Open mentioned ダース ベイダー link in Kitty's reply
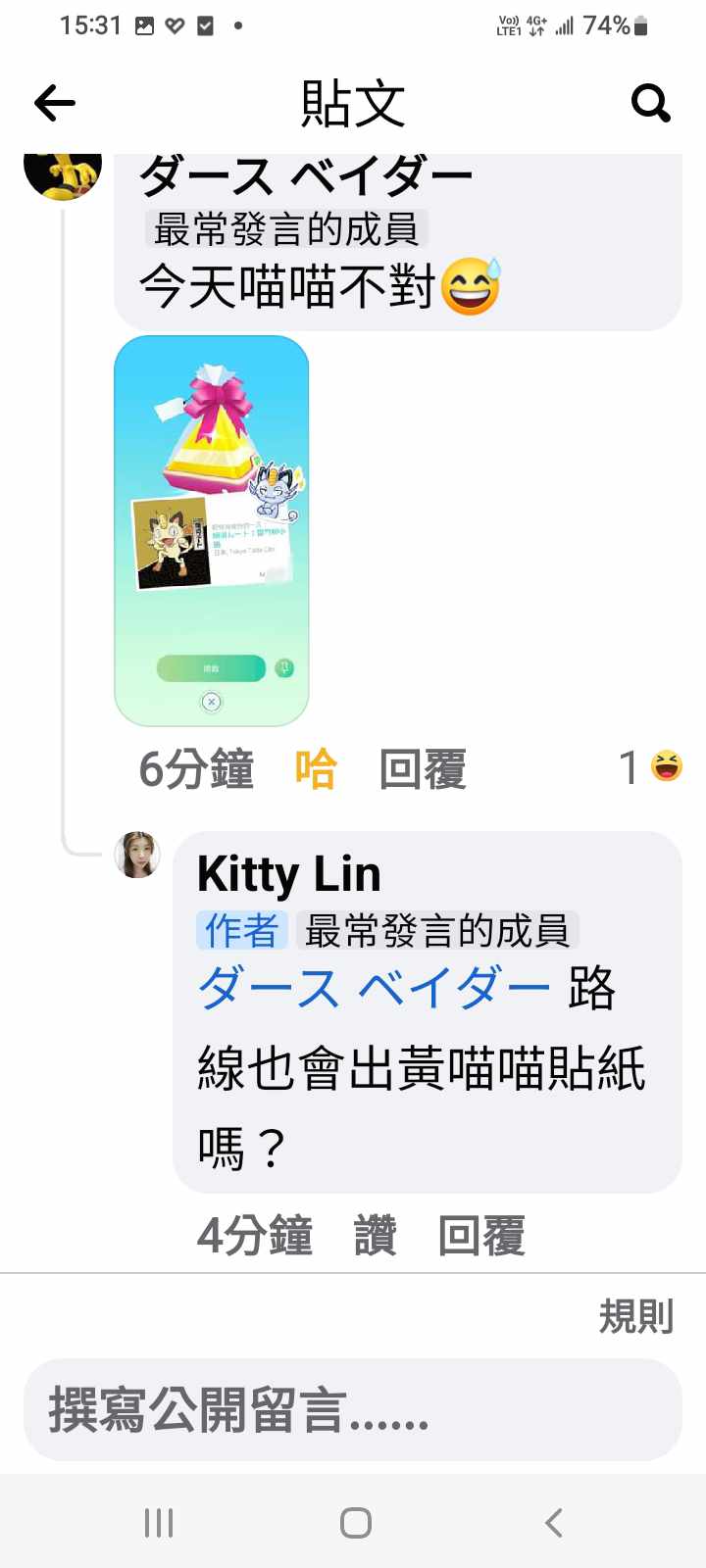Viewport: 706px width, 1568px height. click(x=374, y=988)
